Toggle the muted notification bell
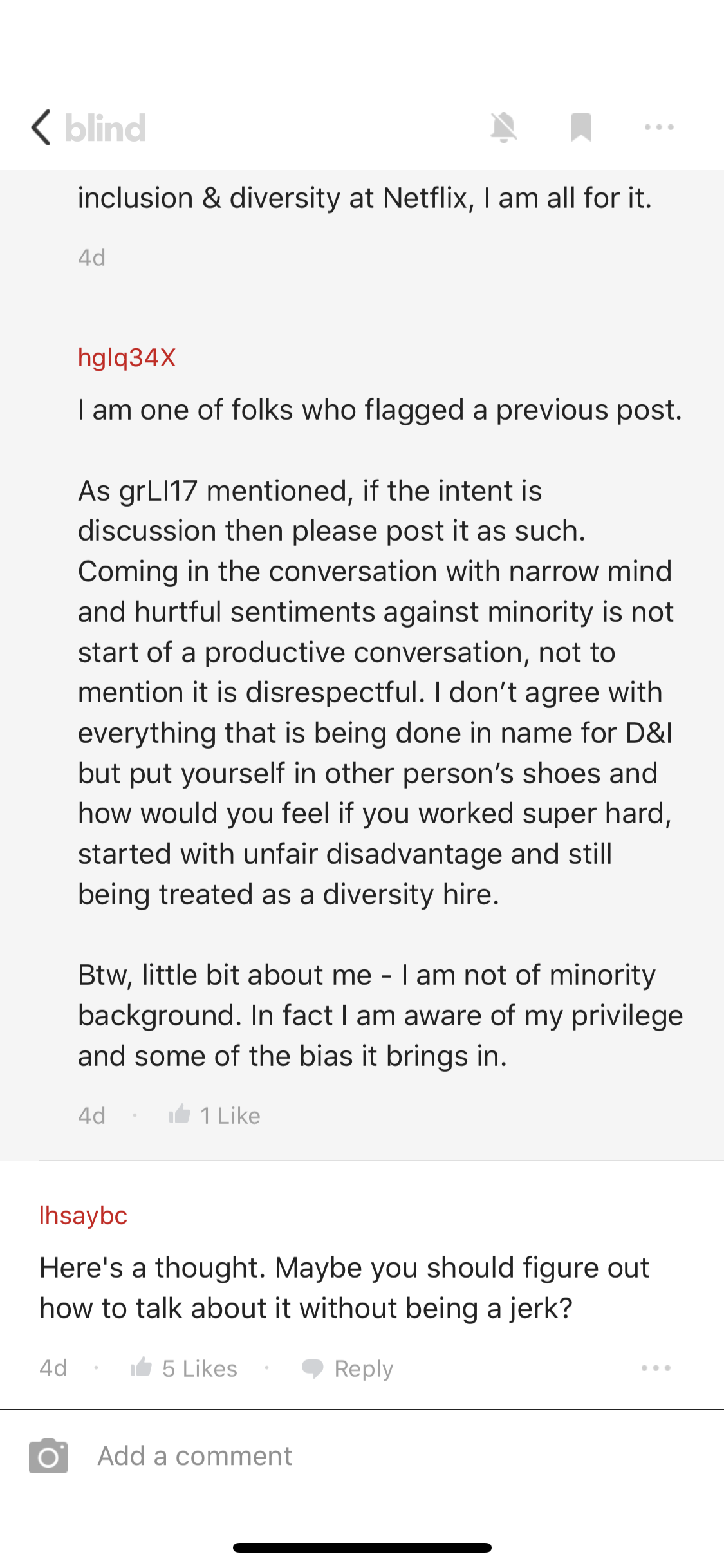The height and width of the screenshot is (1568, 724). click(x=503, y=127)
